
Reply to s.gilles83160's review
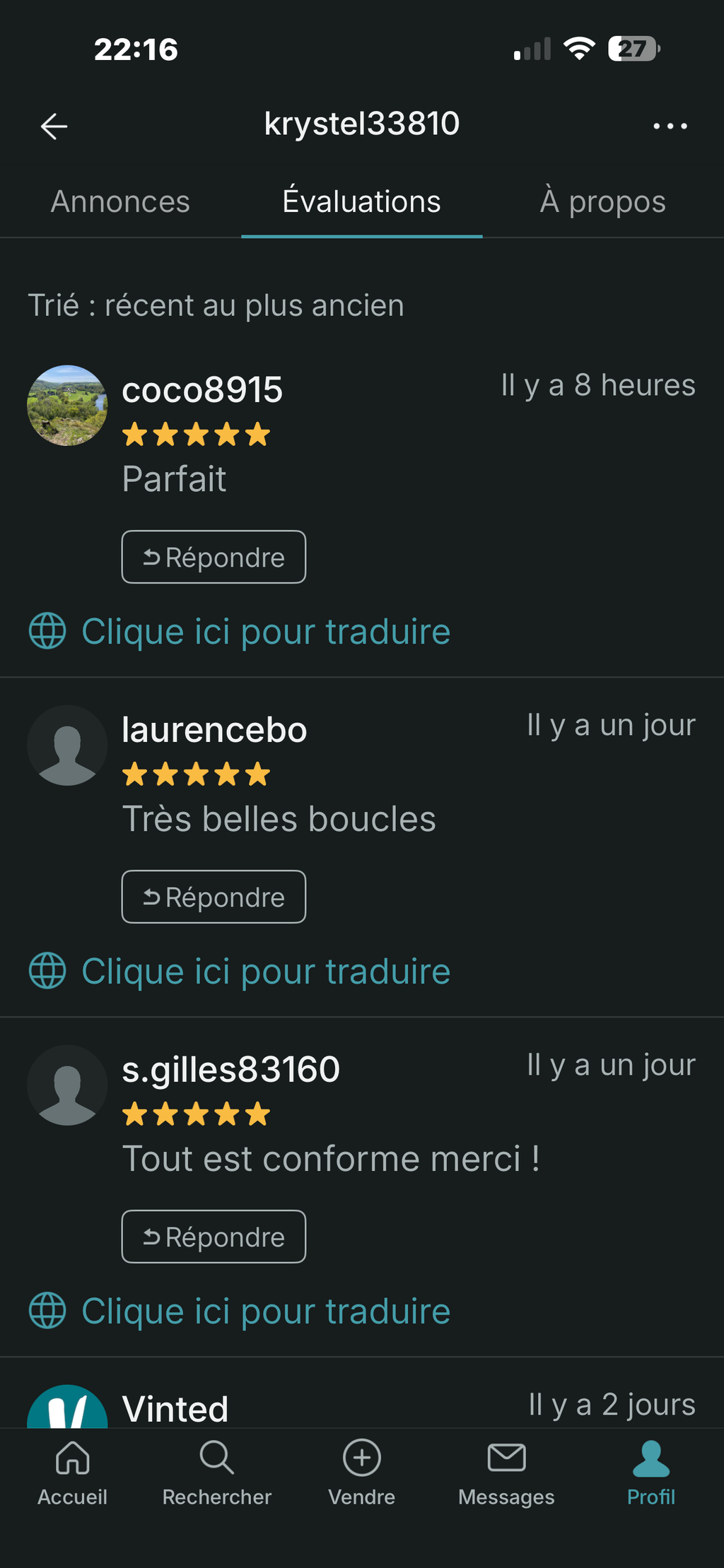click(x=214, y=1237)
